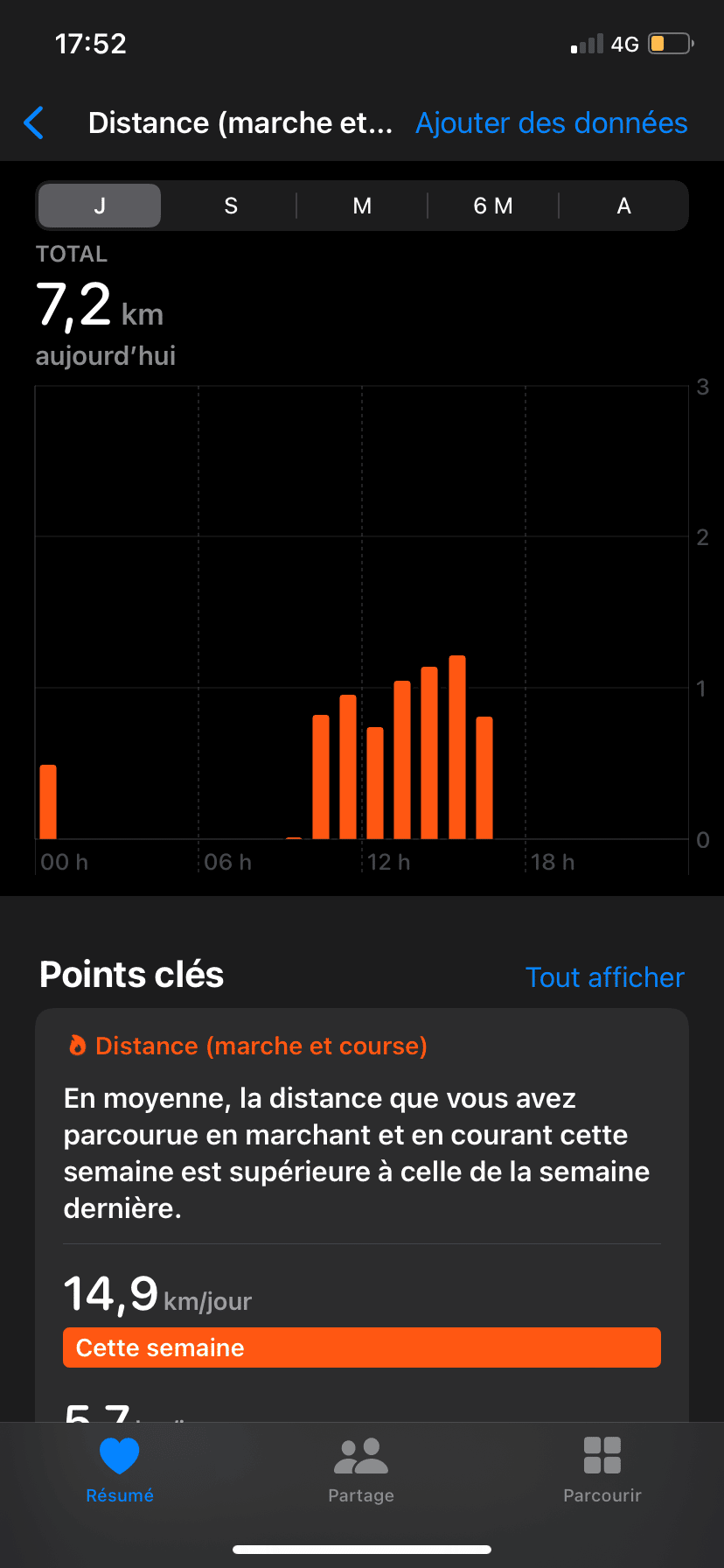The height and width of the screenshot is (1568, 724).
Task: Open the Partage tab
Action: tap(361, 1471)
